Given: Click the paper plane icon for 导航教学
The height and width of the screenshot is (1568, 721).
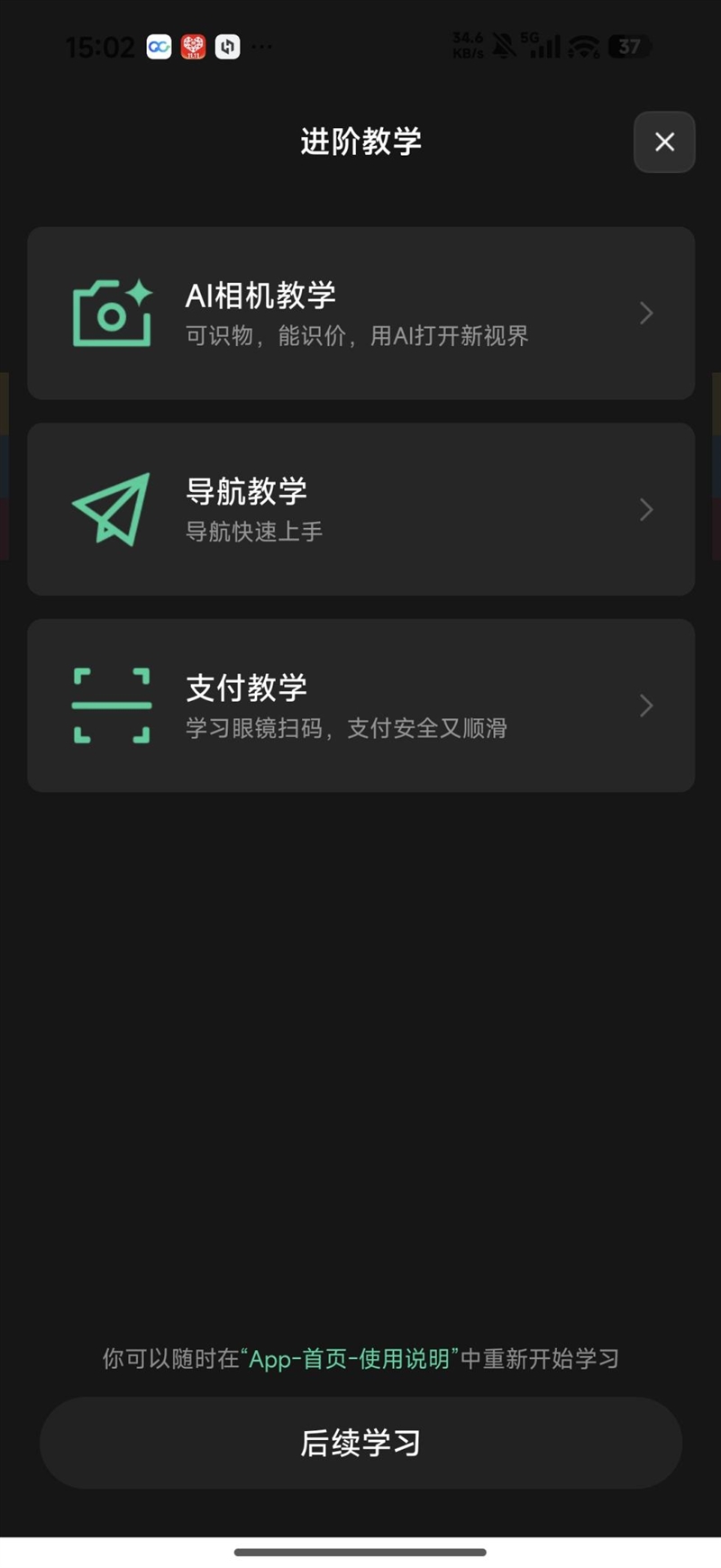Looking at the screenshot, I should click(112, 509).
